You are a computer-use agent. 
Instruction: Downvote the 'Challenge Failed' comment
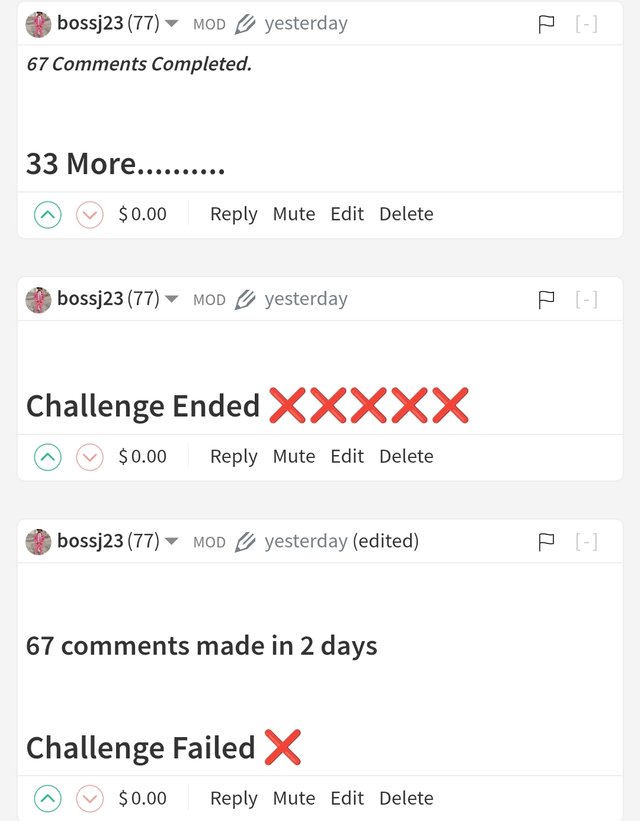click(90, 799)
